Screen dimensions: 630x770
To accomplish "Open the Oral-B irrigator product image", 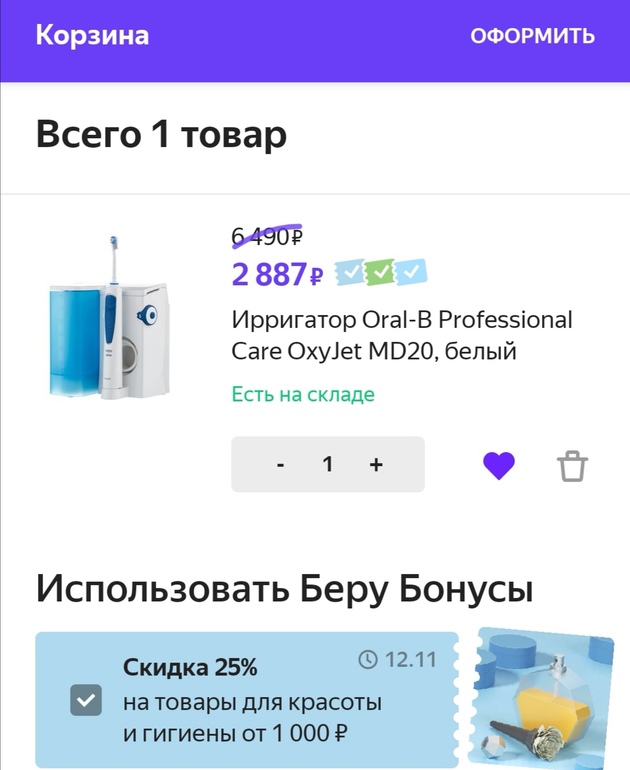I will 111,318.
